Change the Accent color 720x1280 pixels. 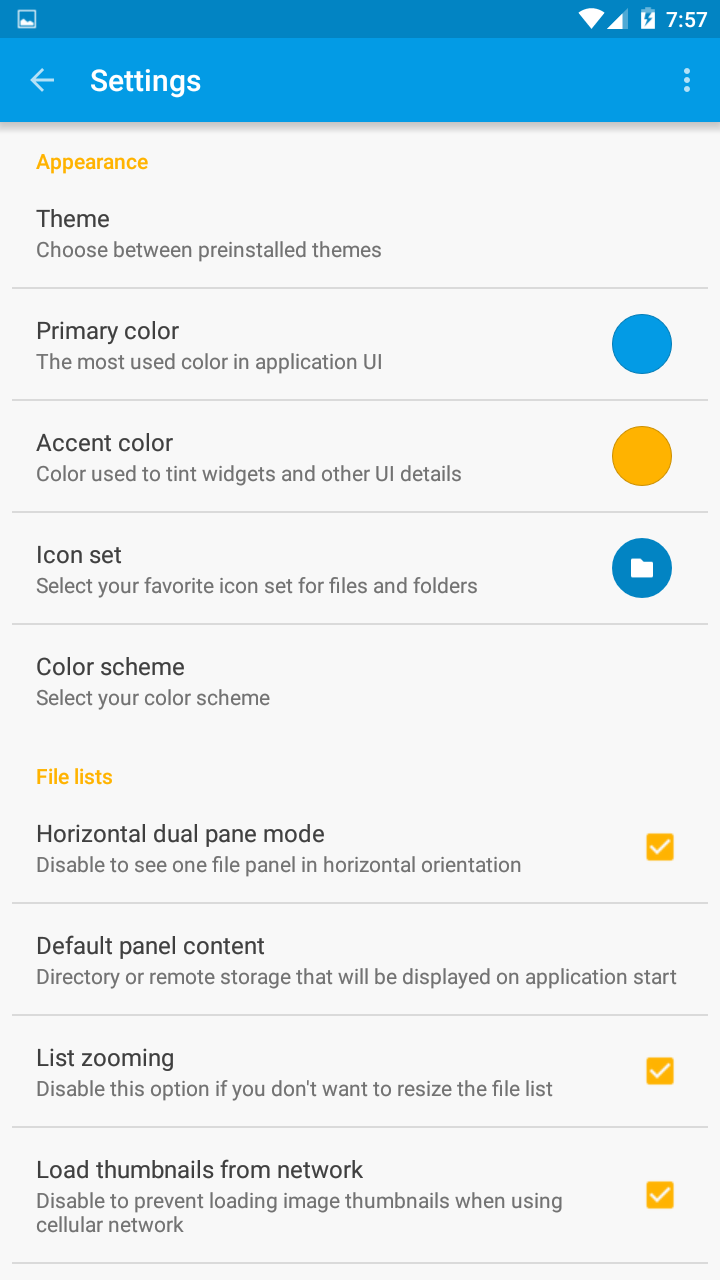(x=641, y=456)
